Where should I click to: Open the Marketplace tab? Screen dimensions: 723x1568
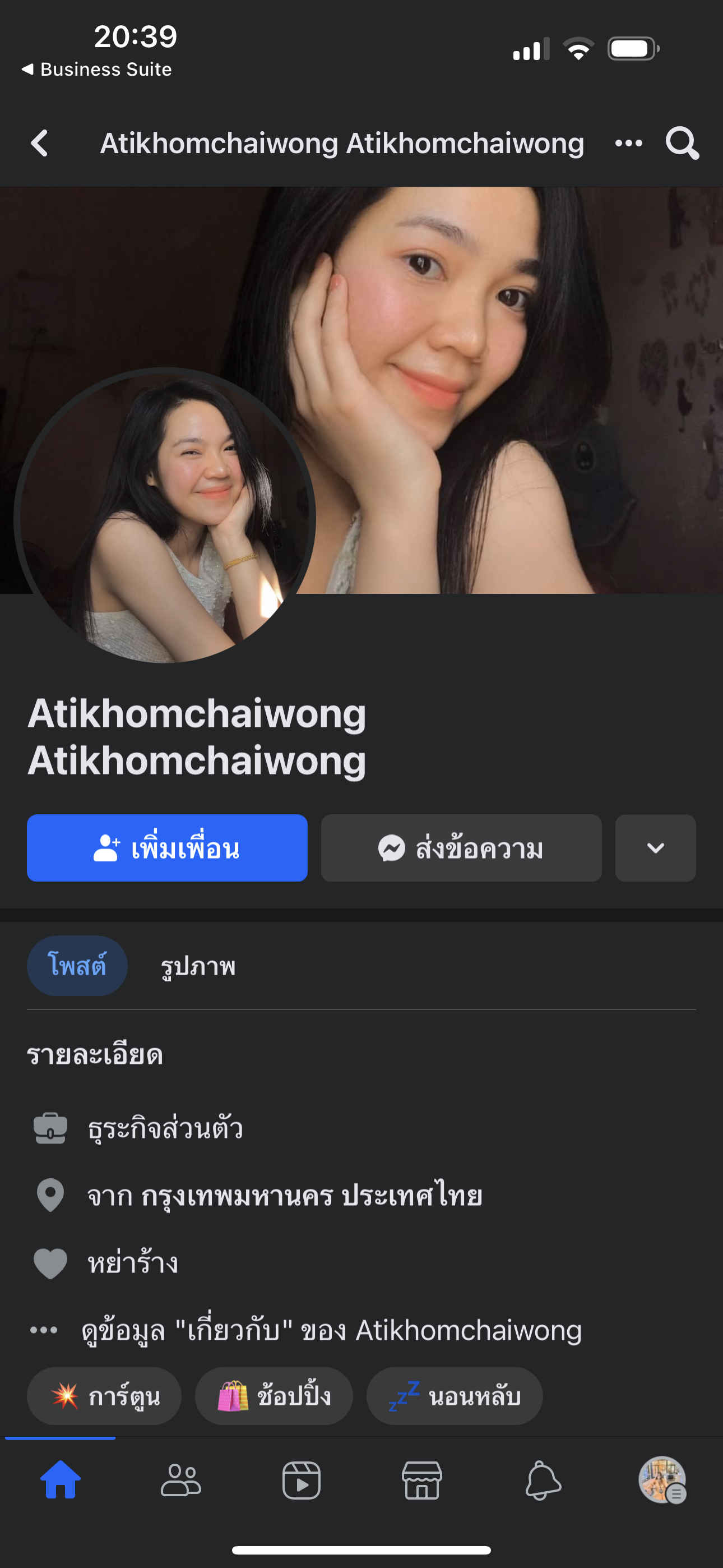[421, 1481]
